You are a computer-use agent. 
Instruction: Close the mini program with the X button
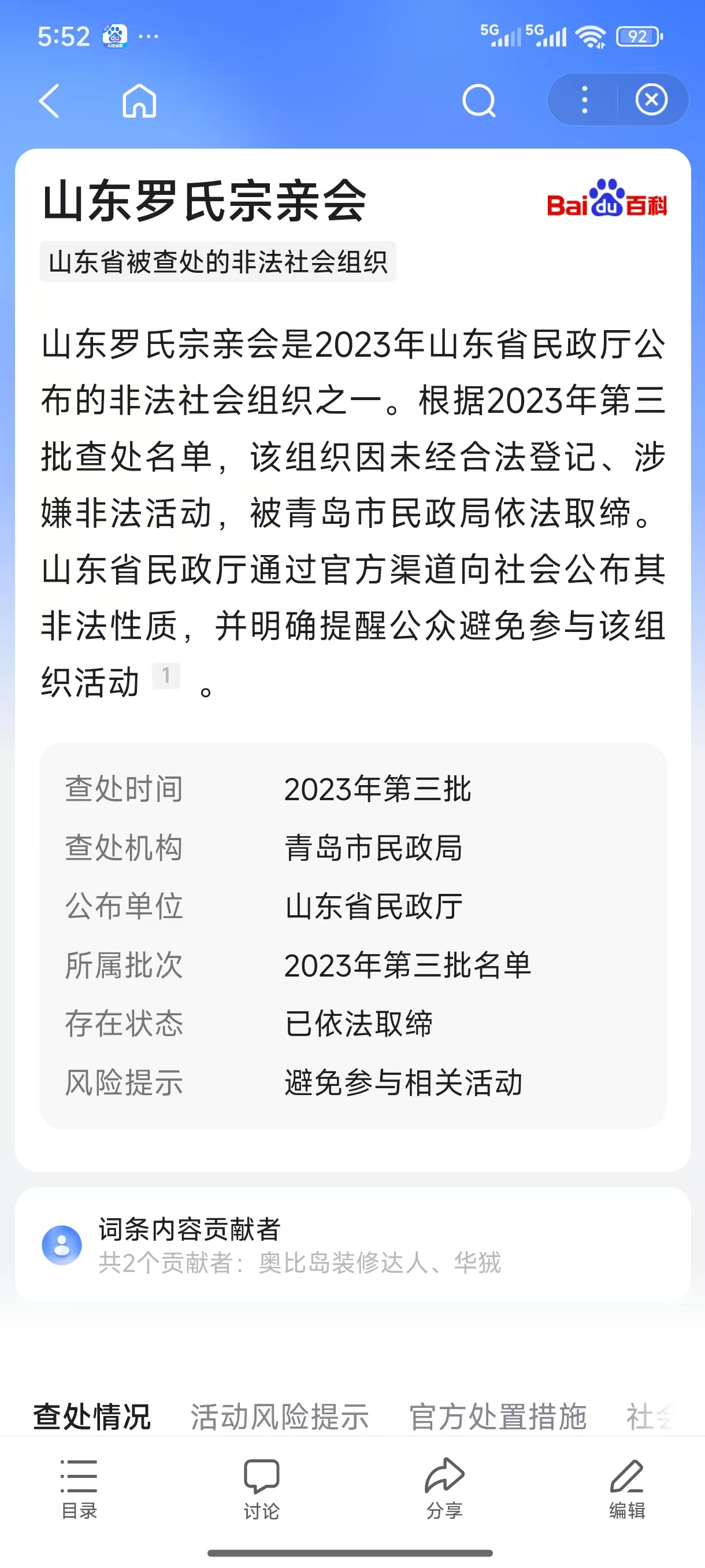pyautogui.click(x=651, y=100)
